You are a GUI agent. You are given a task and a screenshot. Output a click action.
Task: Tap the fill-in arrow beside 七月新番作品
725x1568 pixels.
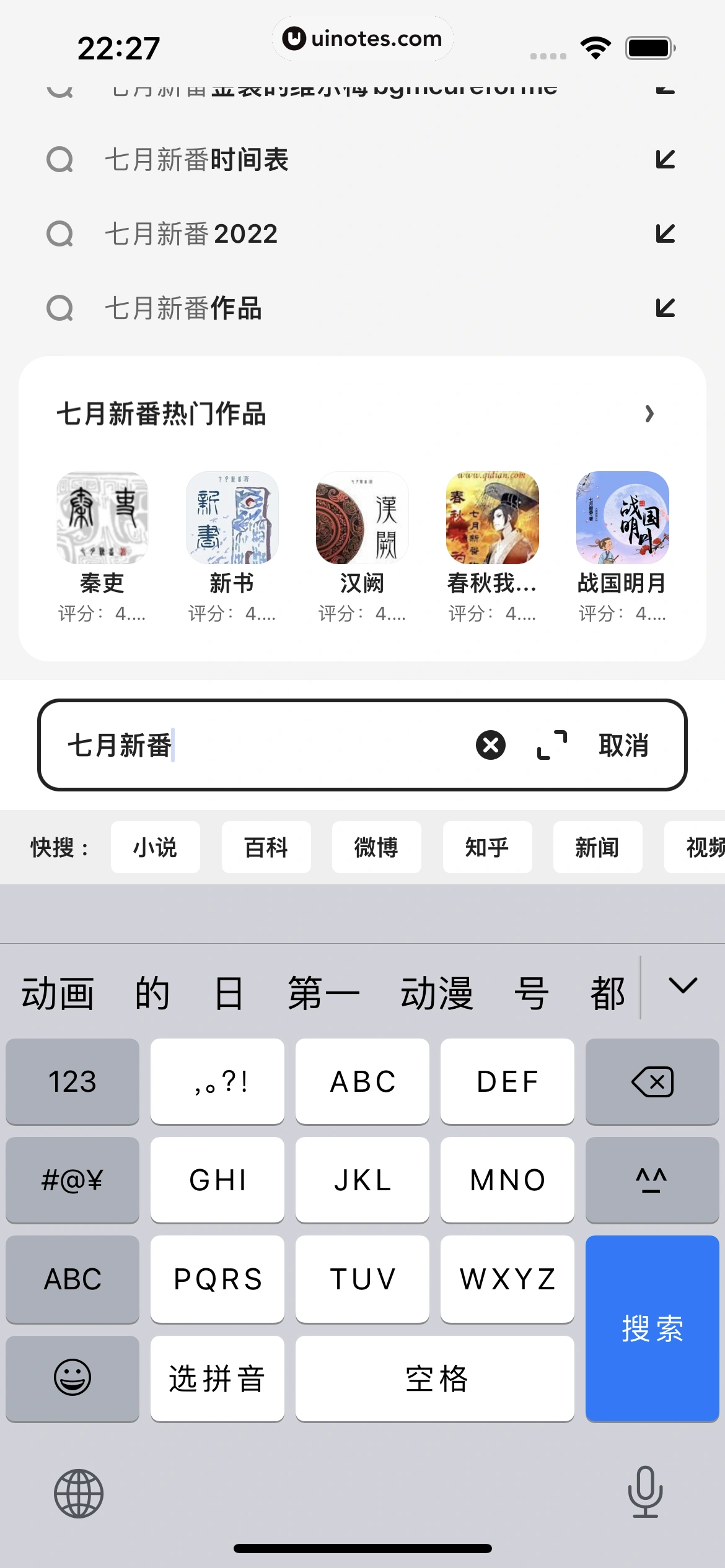pyautogui.click(x=666, y=308)
